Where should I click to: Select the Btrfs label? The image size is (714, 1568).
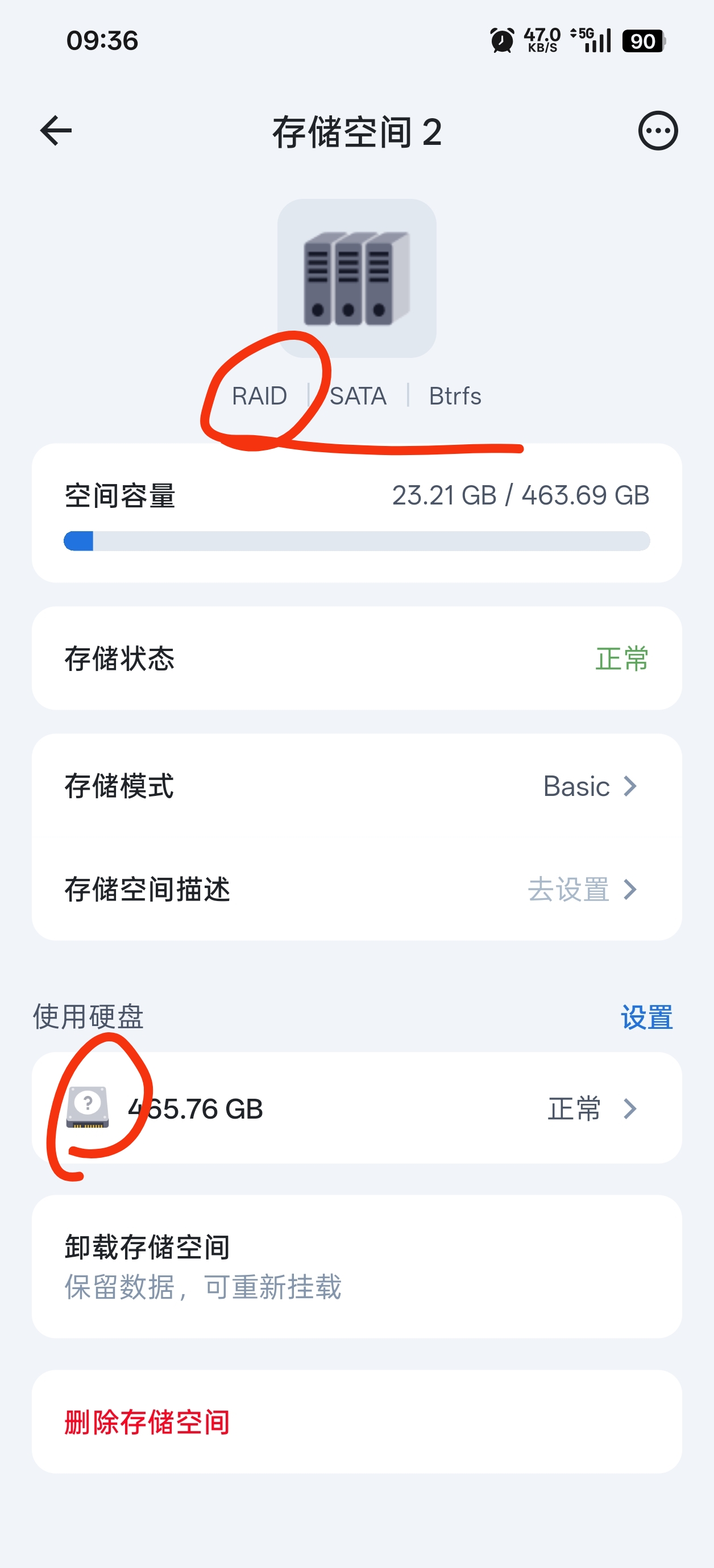(x=454, y=395)
